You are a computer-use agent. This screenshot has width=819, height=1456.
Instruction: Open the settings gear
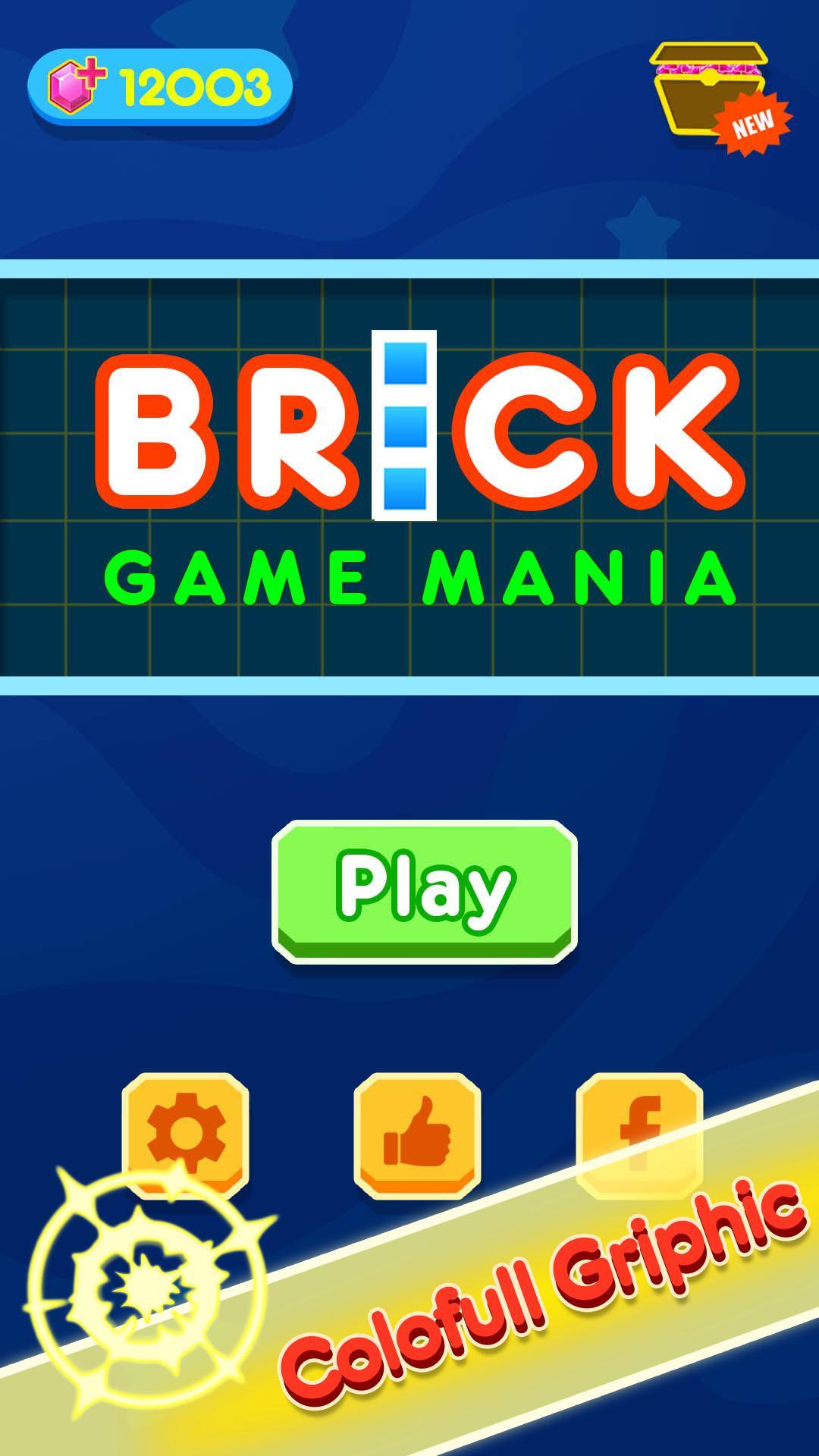pyautogui.click(x=185, y=1133)
